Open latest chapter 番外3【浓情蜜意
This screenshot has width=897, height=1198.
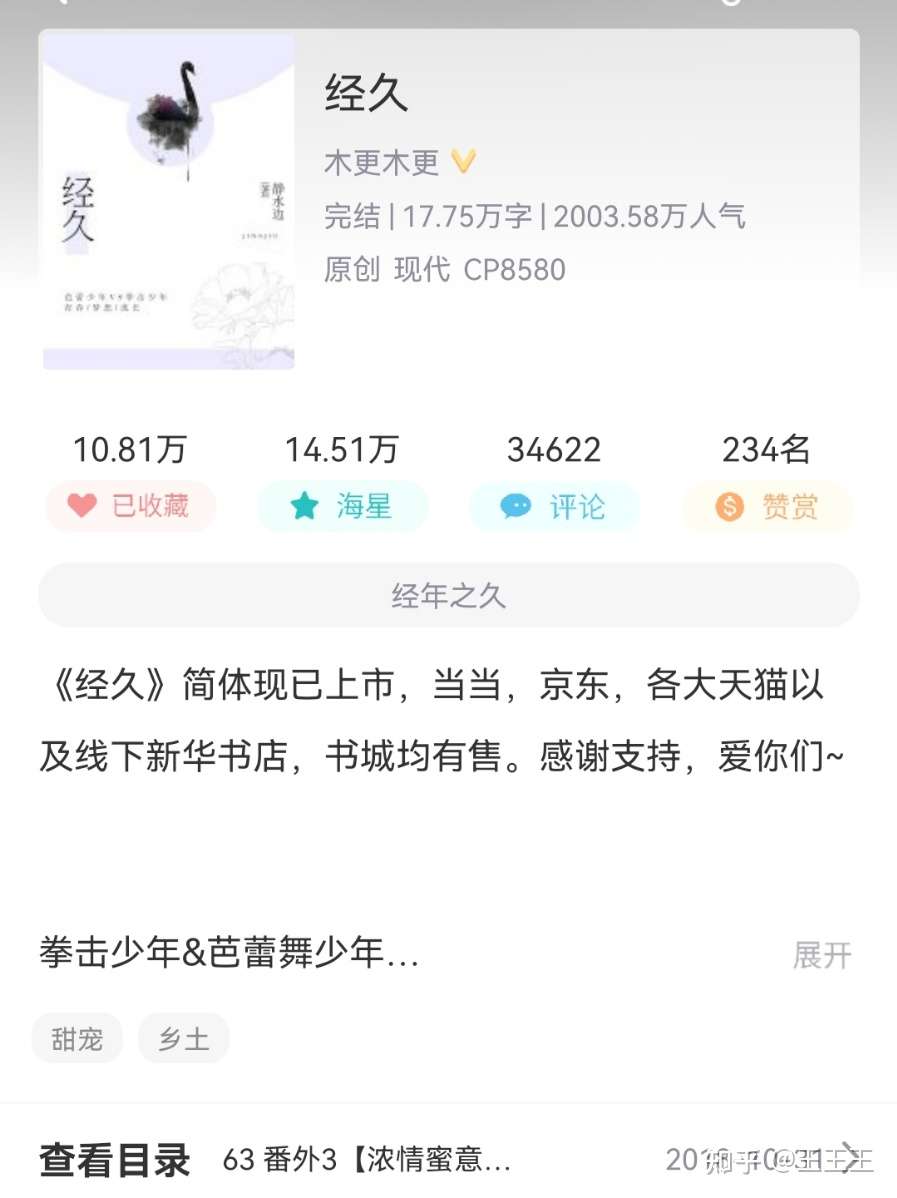(360, 1160)
